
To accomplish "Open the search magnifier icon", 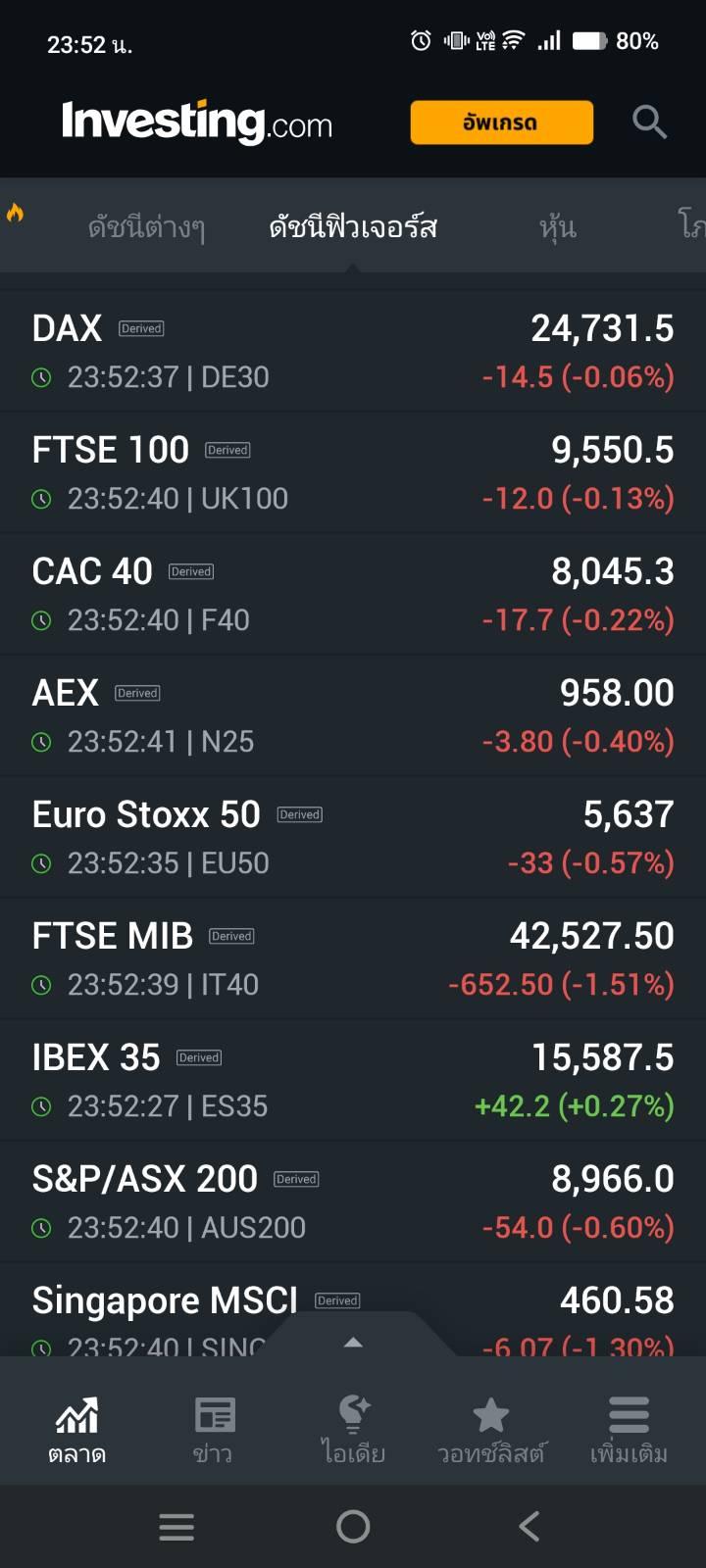I will [649, 122].
